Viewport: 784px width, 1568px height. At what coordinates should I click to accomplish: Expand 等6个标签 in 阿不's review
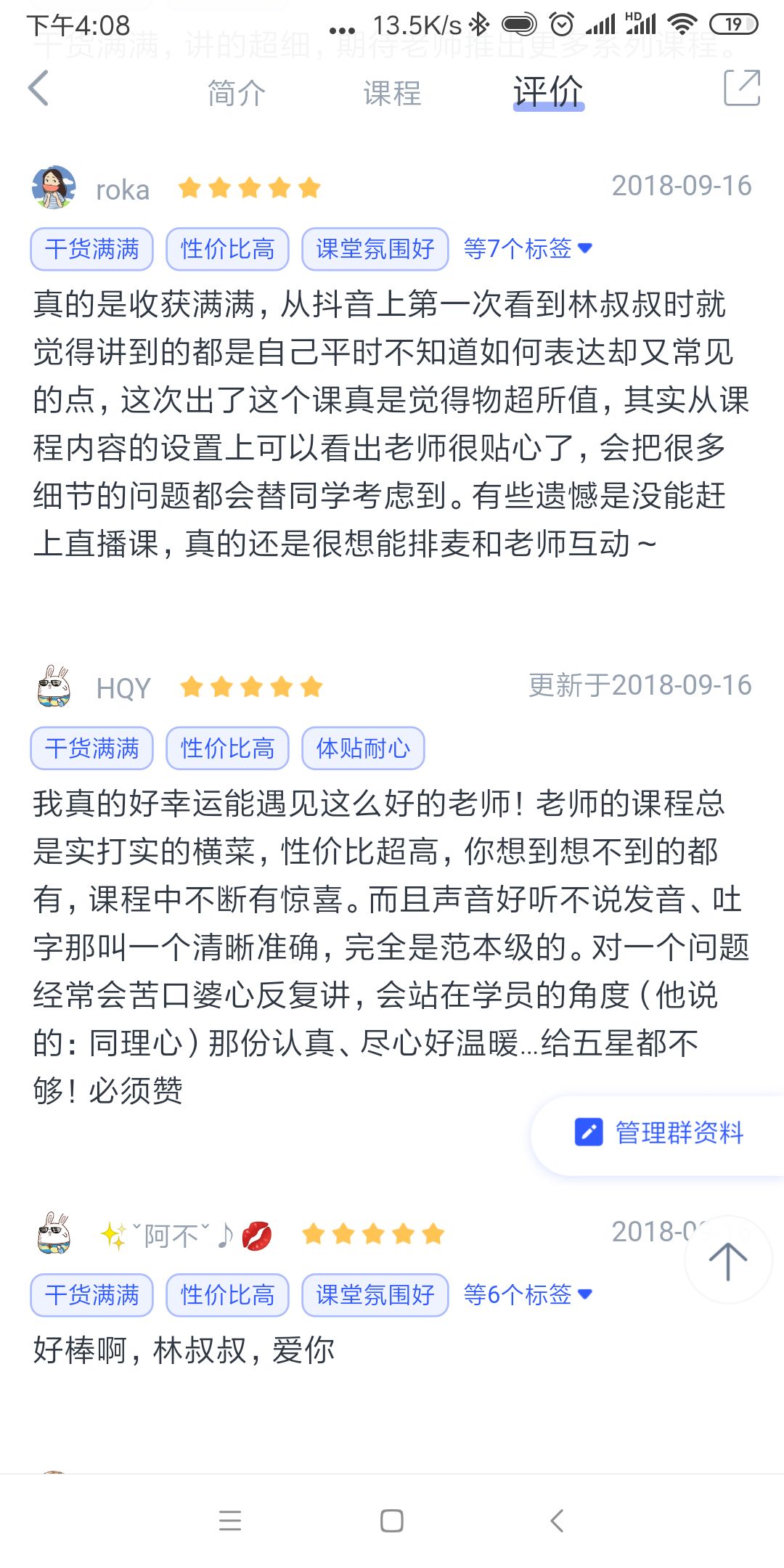(528, 1294)
